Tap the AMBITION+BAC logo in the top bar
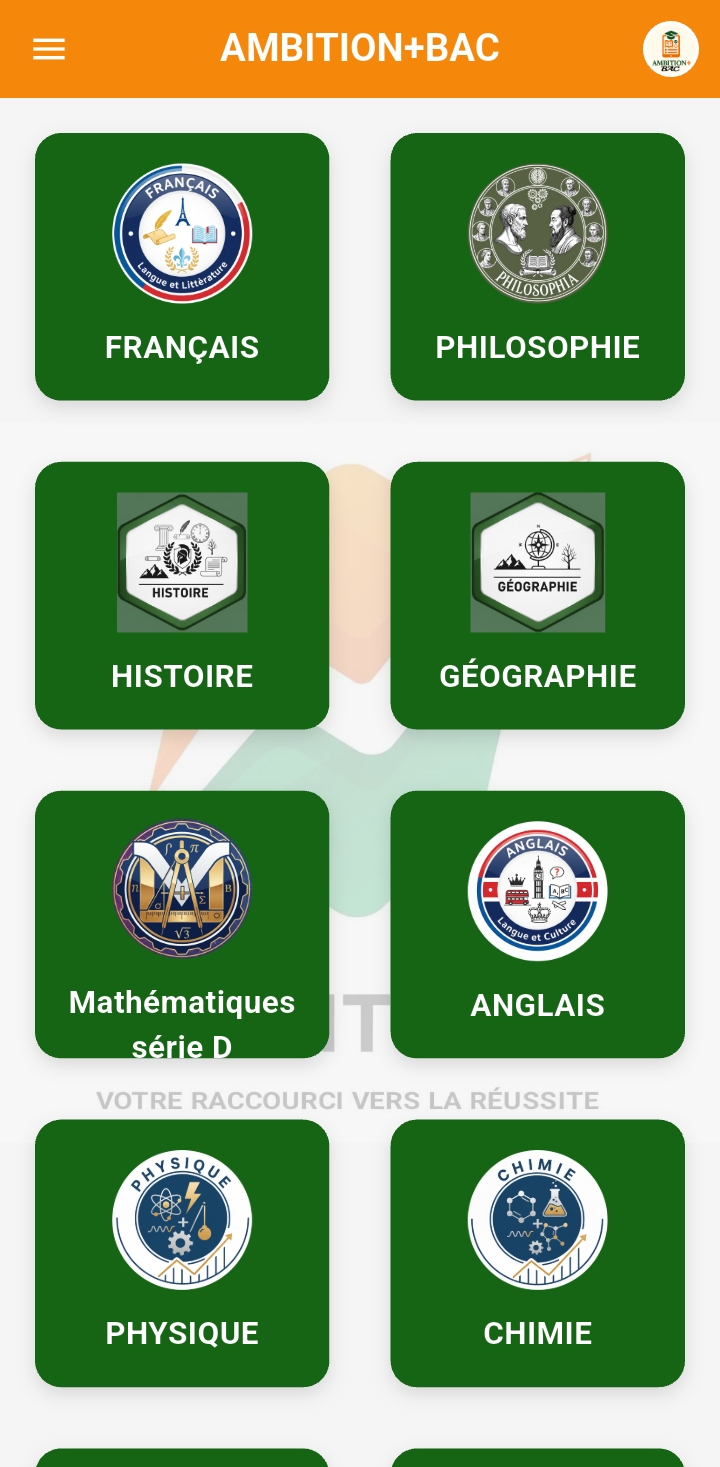 point(670,48)
